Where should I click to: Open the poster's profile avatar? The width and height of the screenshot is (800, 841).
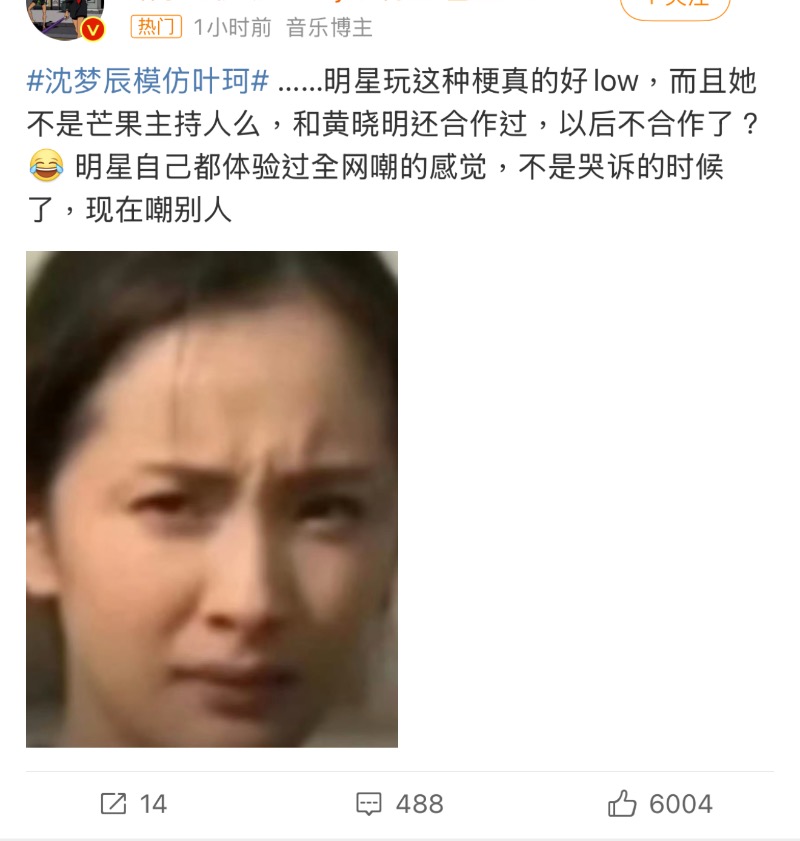pyautogui.click(x=62, y=16)
